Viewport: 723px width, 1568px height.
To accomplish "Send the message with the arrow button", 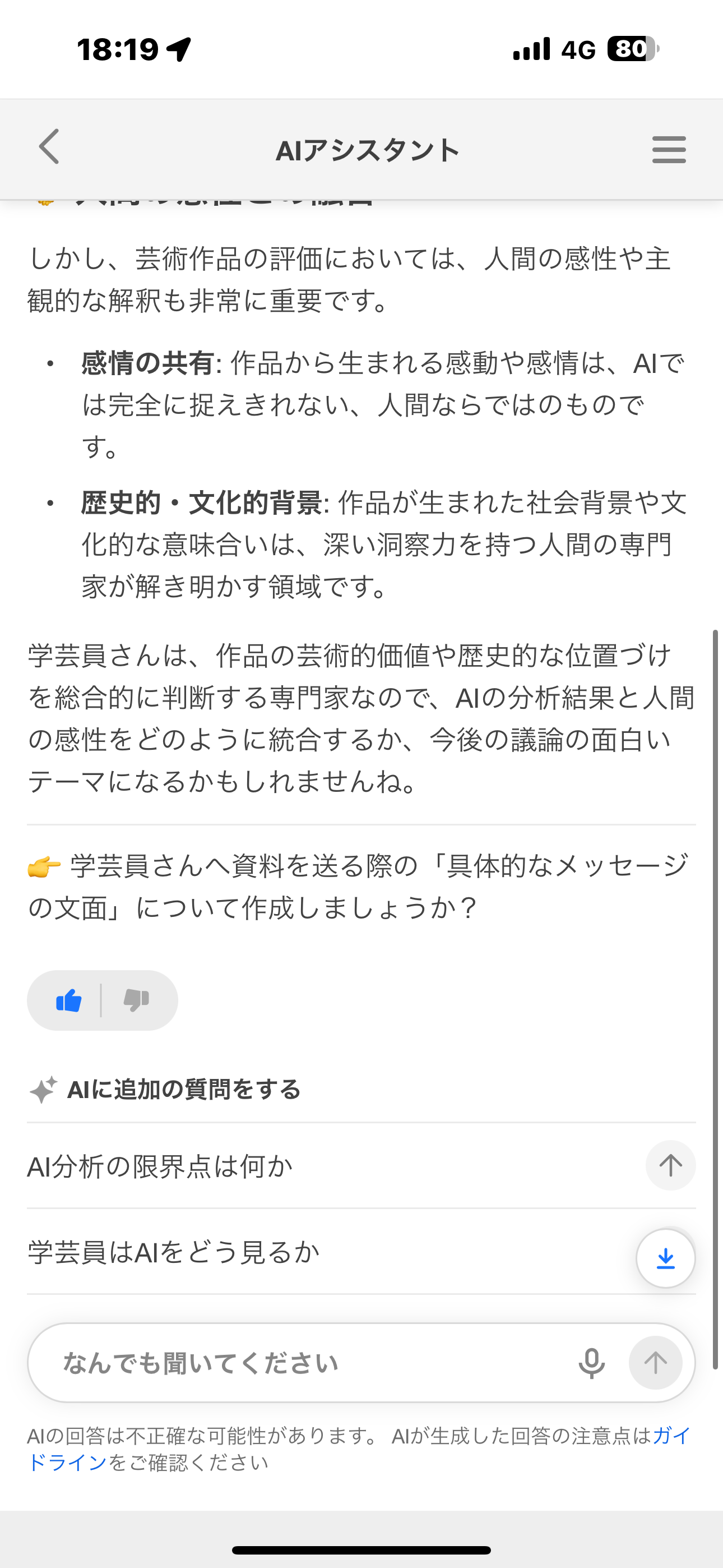I will 655,1363.
